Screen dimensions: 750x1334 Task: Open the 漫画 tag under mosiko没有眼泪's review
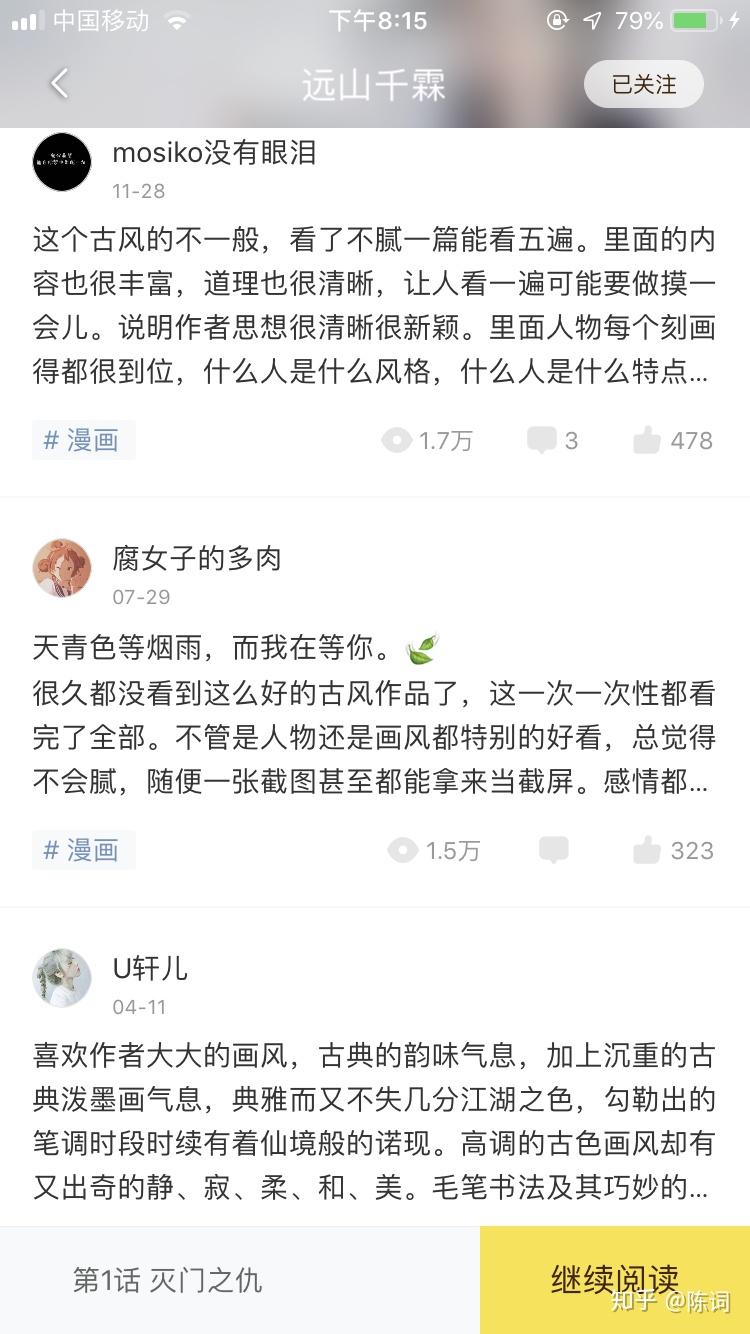pos(83,440)
